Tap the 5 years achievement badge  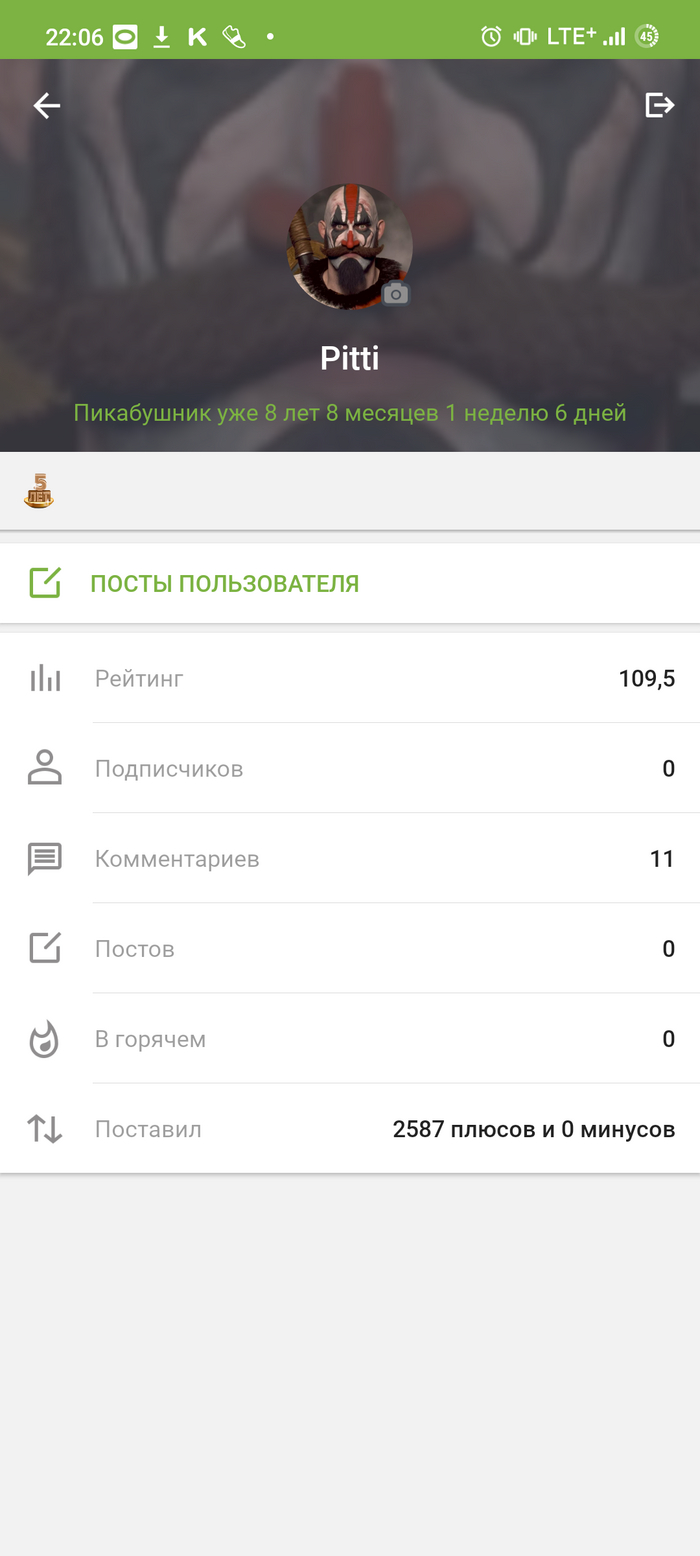[39, 491]
